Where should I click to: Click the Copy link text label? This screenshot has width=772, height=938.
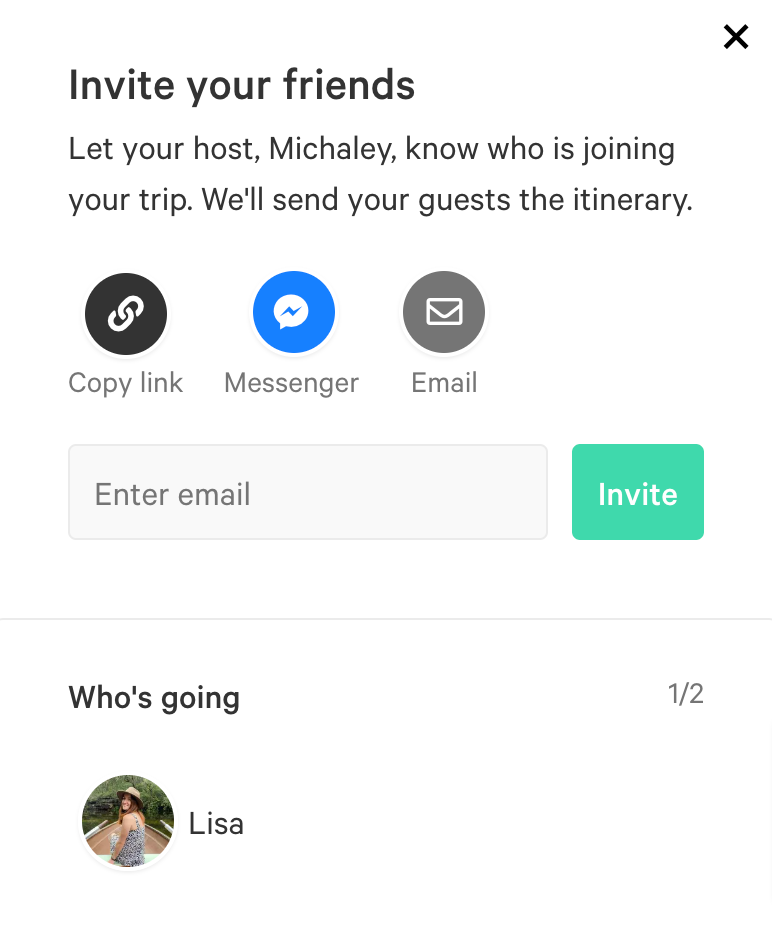pos(125,383)
